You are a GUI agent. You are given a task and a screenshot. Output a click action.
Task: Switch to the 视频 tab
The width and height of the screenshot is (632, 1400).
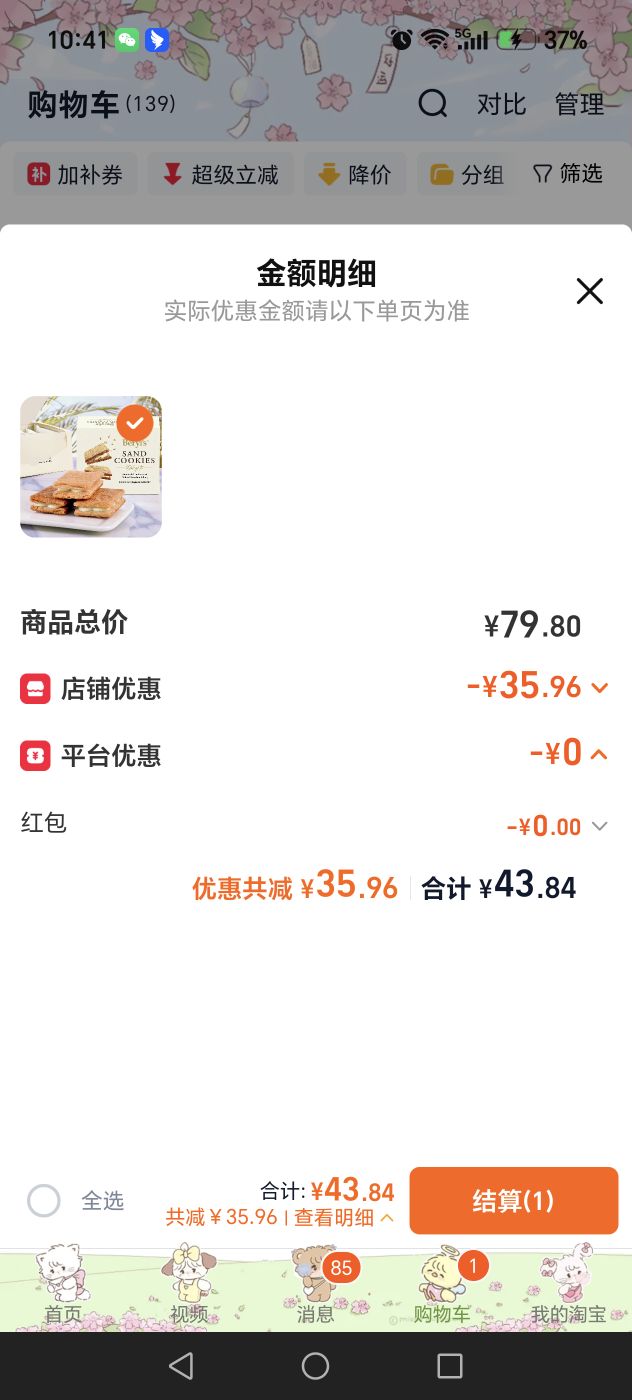click(x=189, y=1285)
